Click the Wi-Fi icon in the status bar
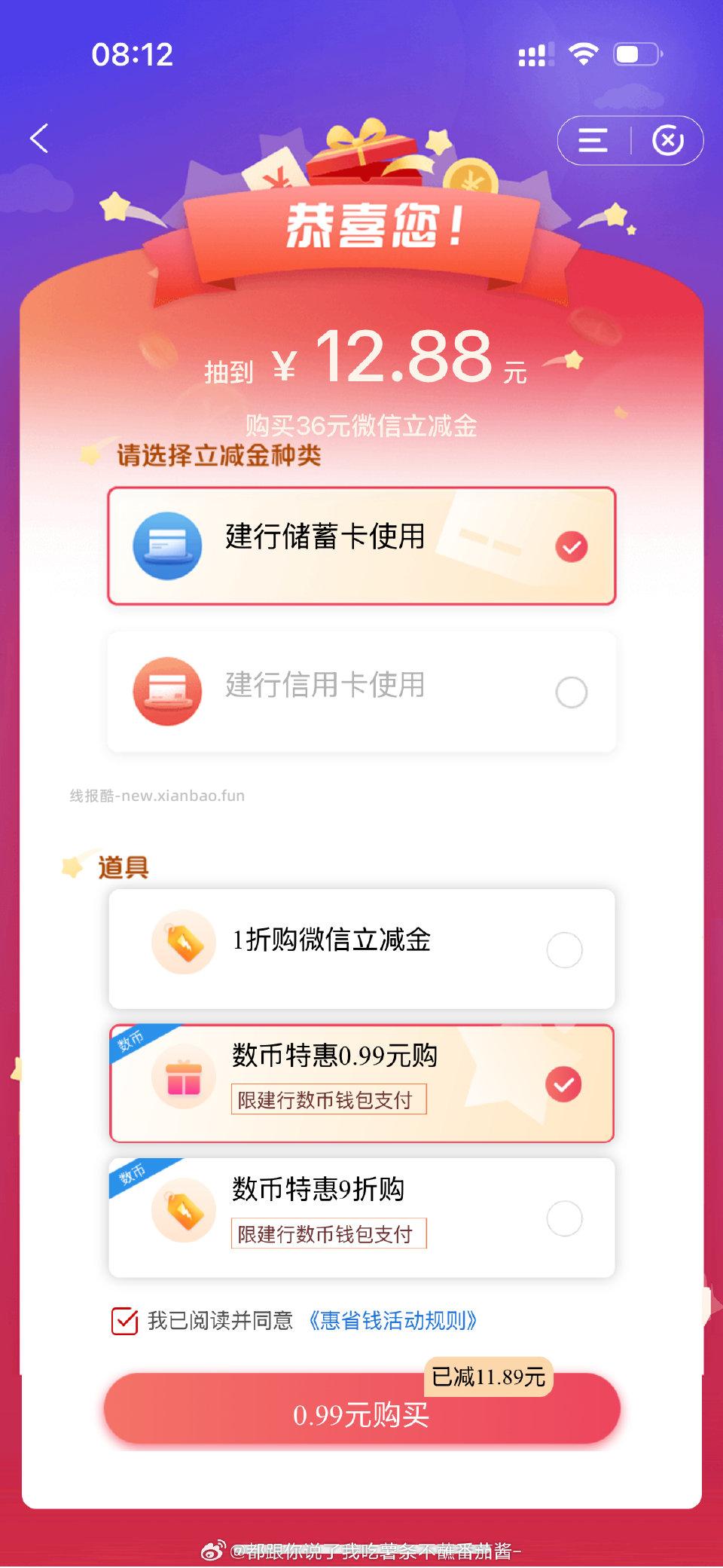 pyautogui.click(x=584, y=53)
